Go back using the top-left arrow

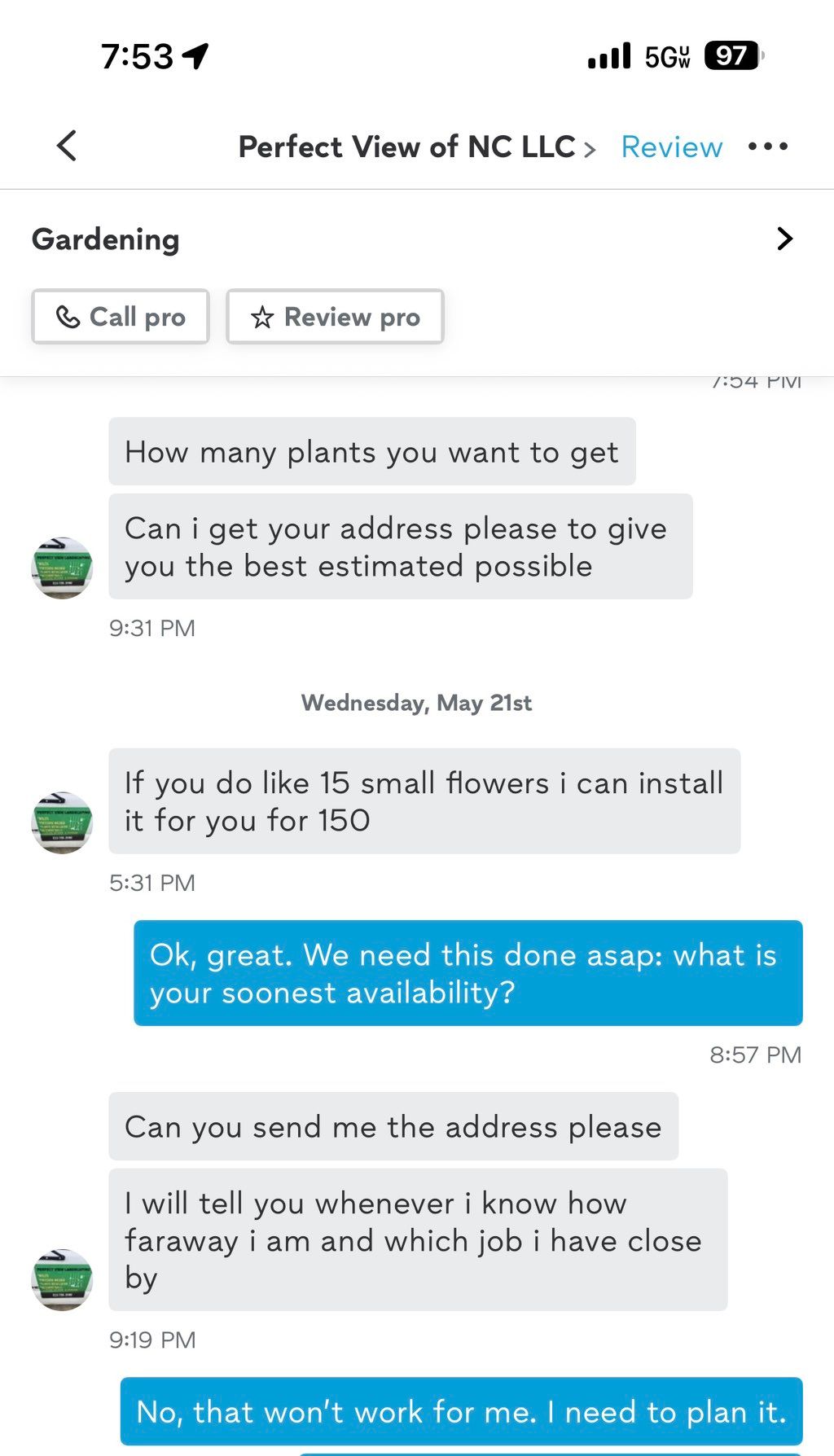tap(67, 147)
